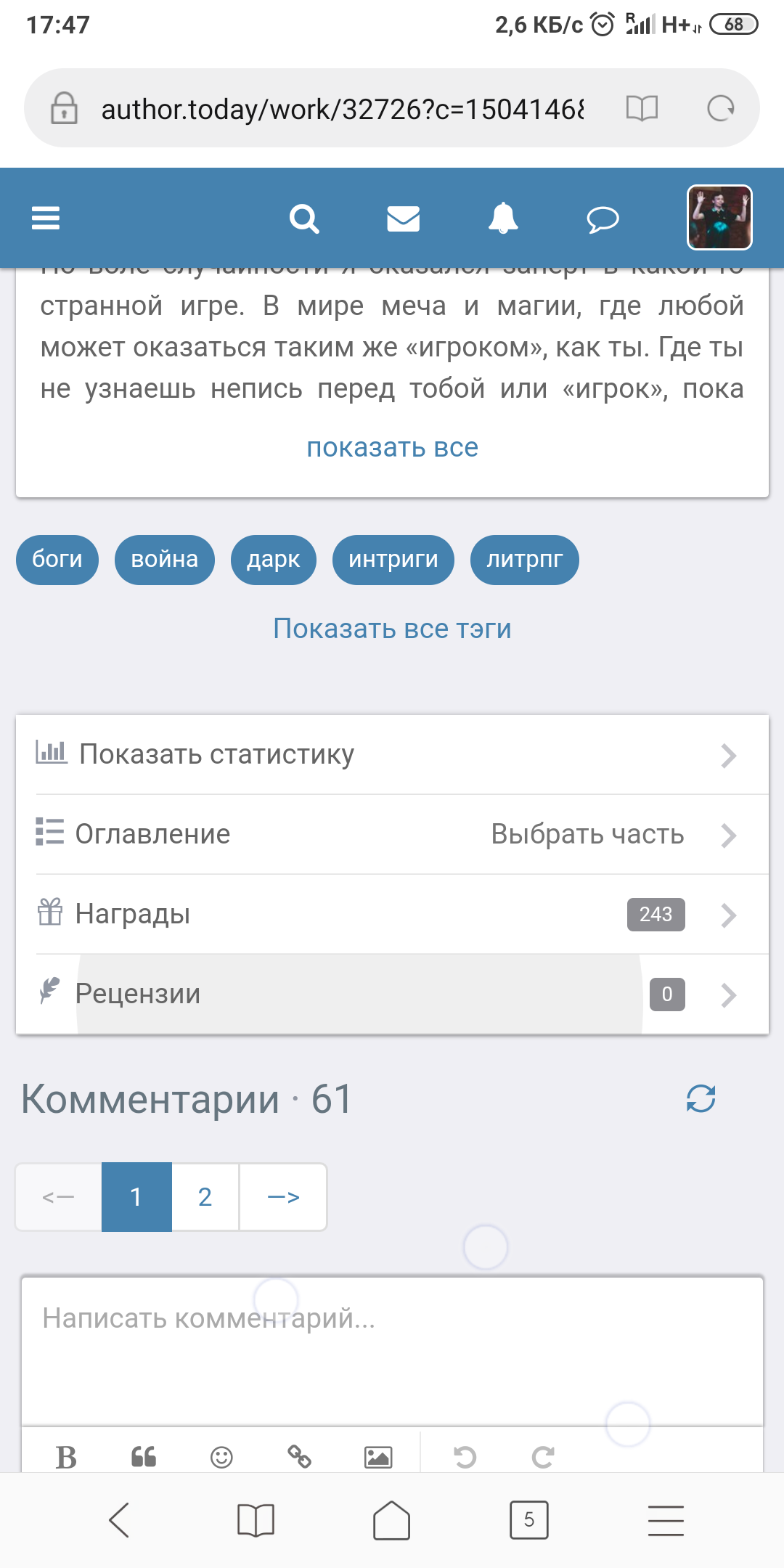Refresh the comments list

click(x=701, y=1098)
